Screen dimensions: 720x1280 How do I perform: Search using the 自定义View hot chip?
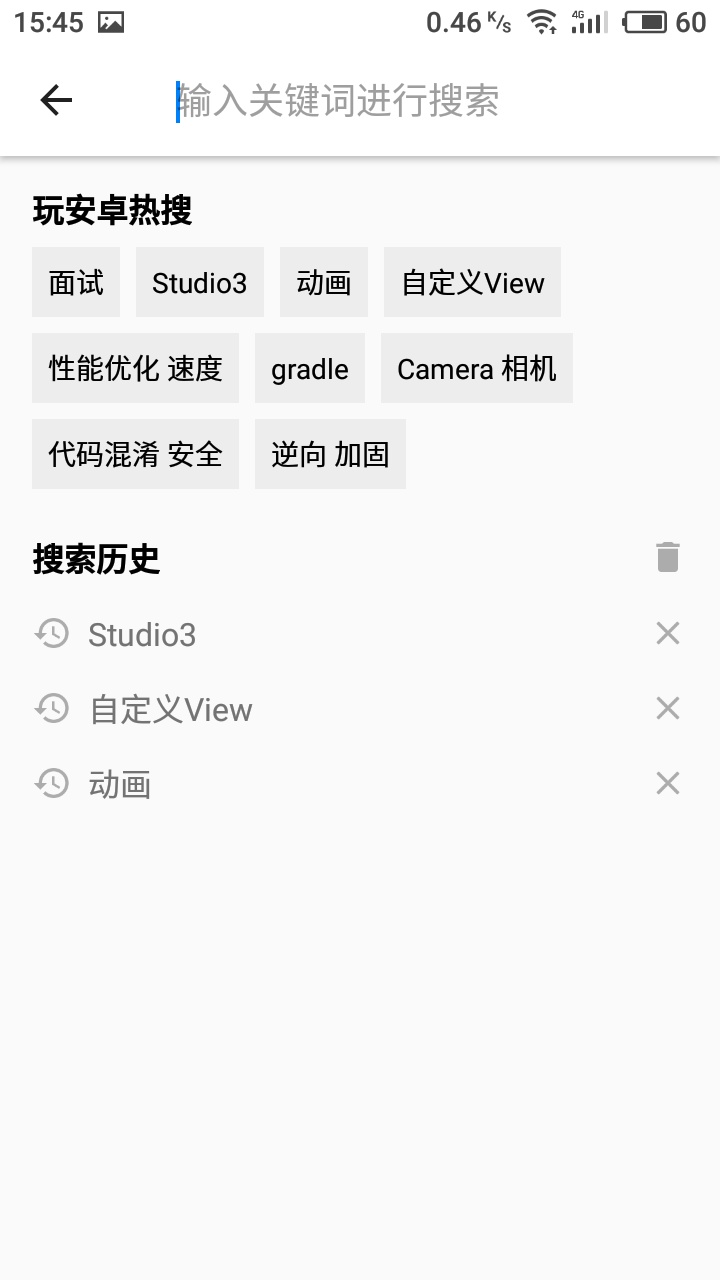pos(472,283)
